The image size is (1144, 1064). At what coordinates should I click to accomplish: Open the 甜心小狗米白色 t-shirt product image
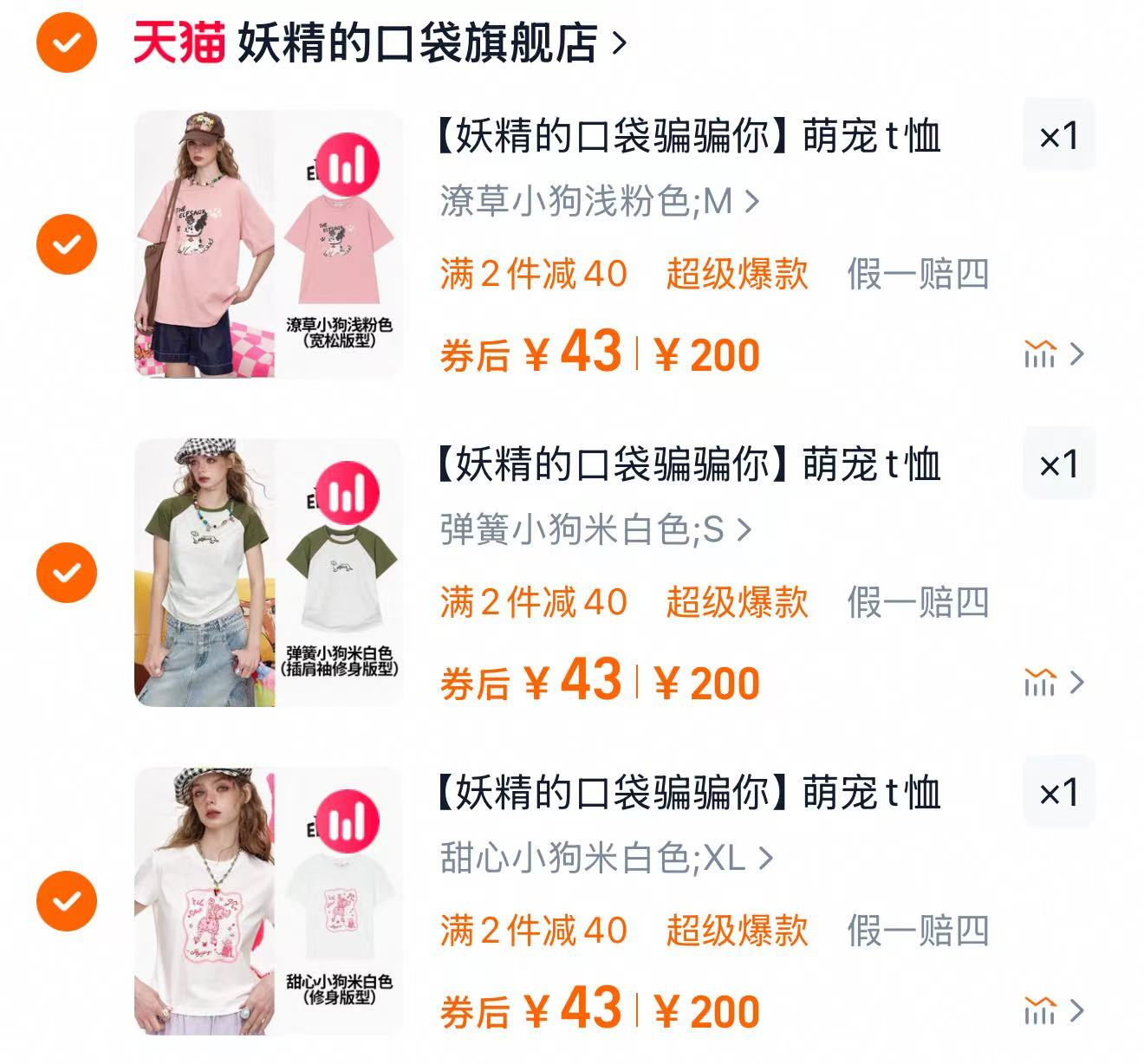(x=269, y=901)
